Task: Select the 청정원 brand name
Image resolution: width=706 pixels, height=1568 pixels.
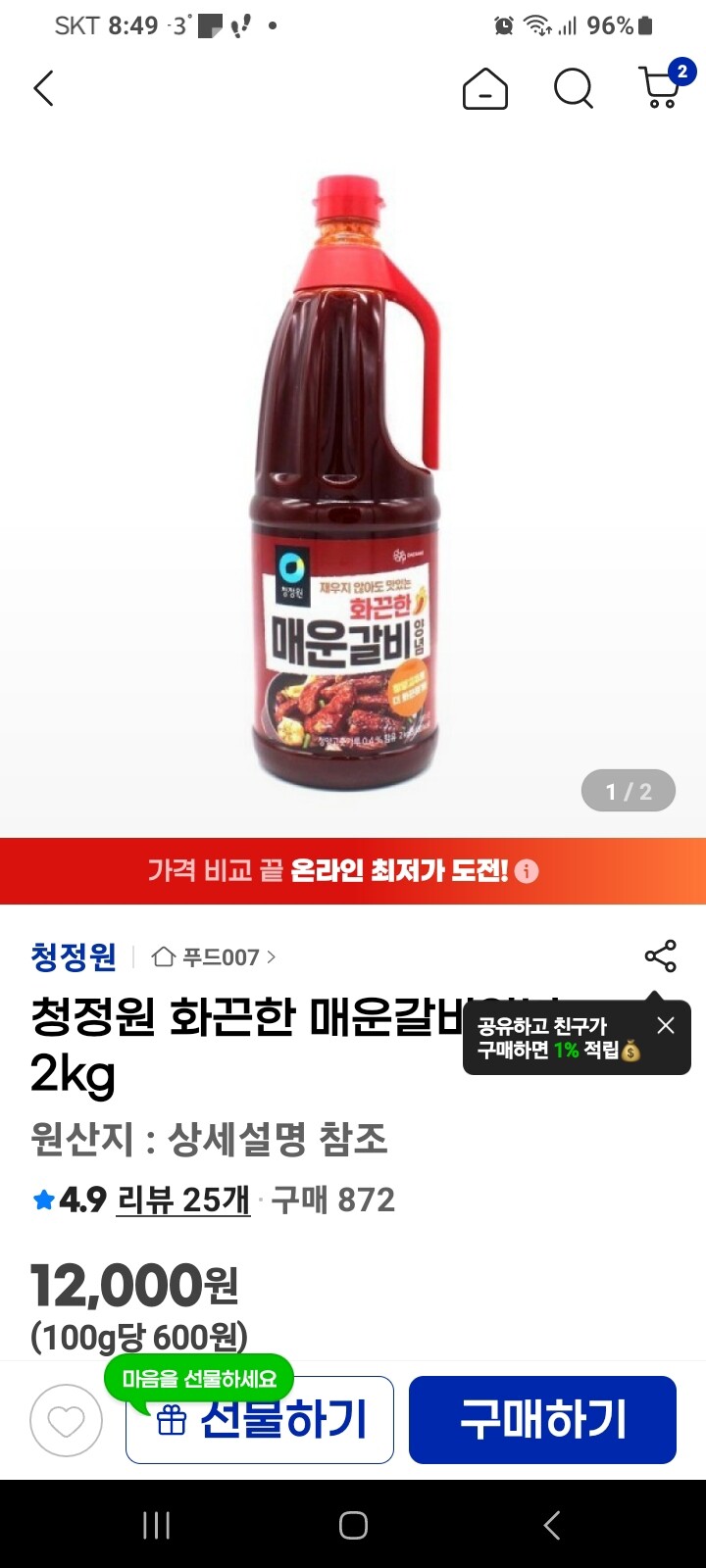Action: pos(71,957)
